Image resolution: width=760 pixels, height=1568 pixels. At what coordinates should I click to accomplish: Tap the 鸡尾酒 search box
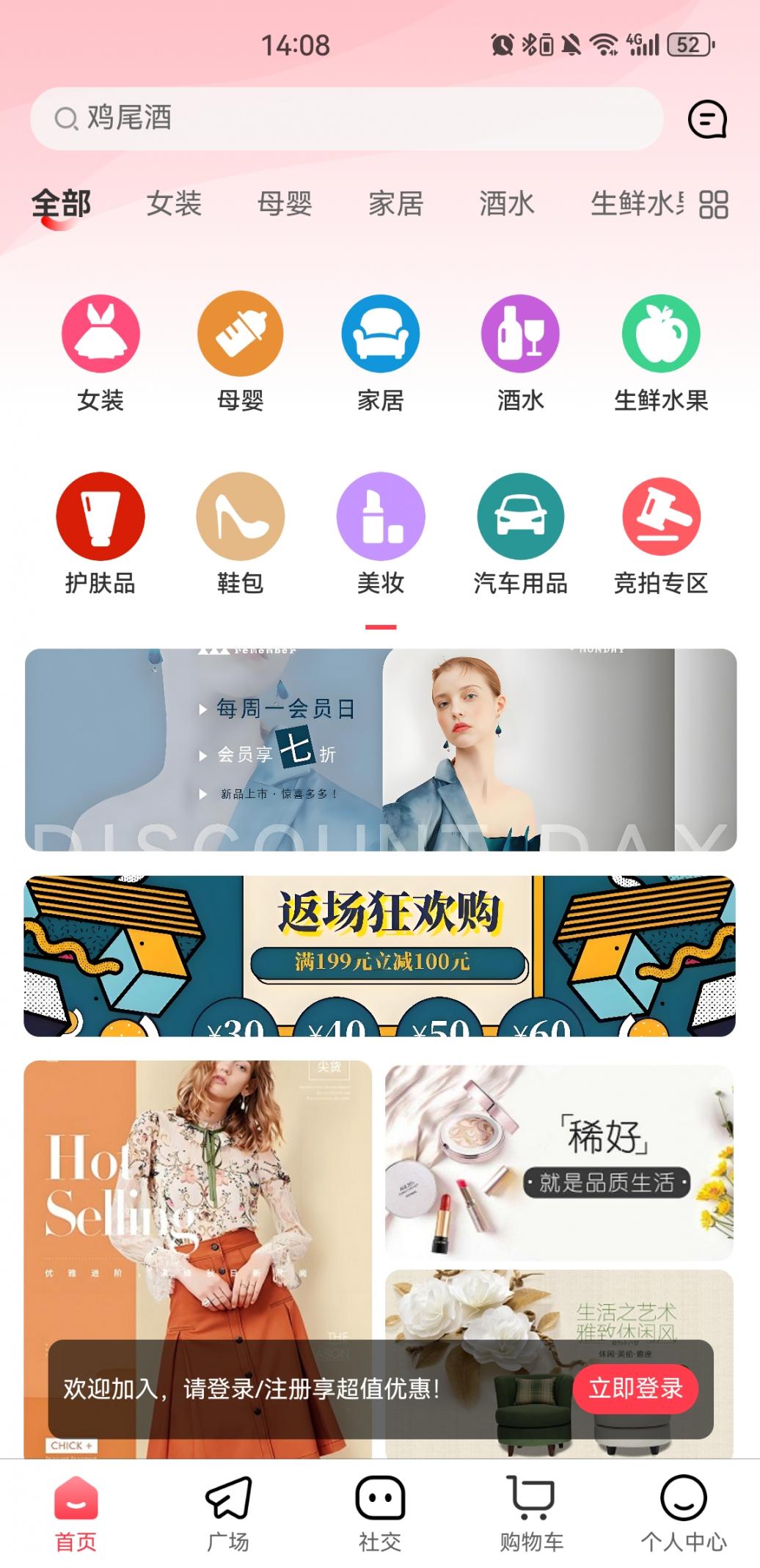(345, 118)
